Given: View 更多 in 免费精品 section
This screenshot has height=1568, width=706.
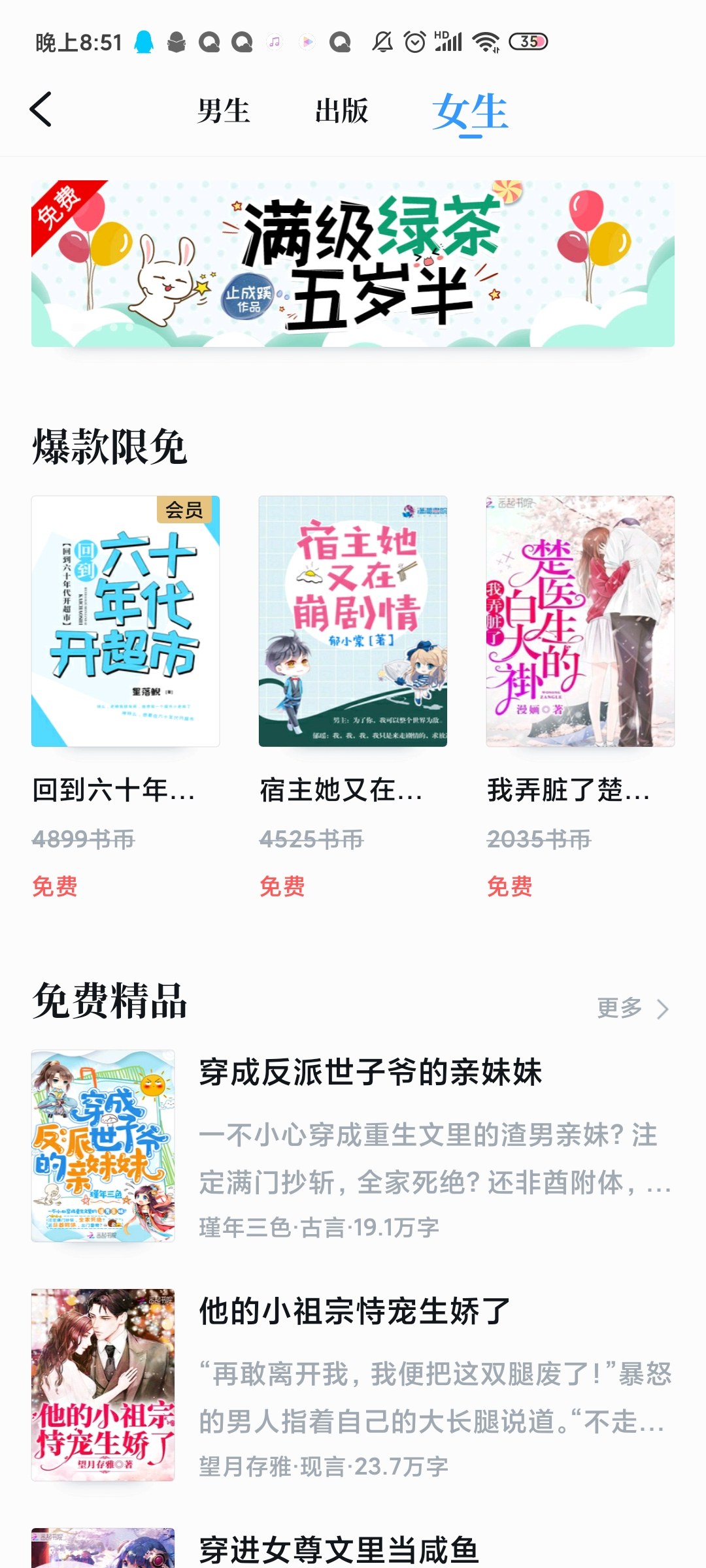Looking at the screenshot, I should [633, 1008].
